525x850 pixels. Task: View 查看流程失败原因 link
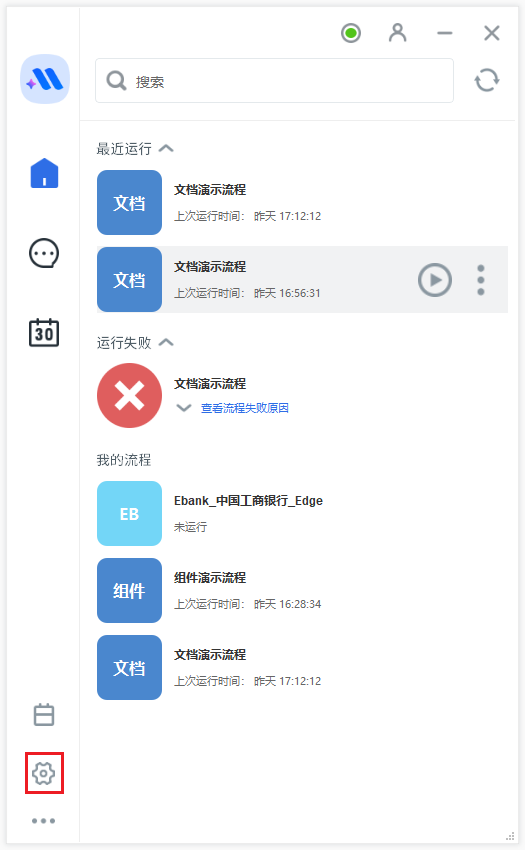click(x=245, y=408)
